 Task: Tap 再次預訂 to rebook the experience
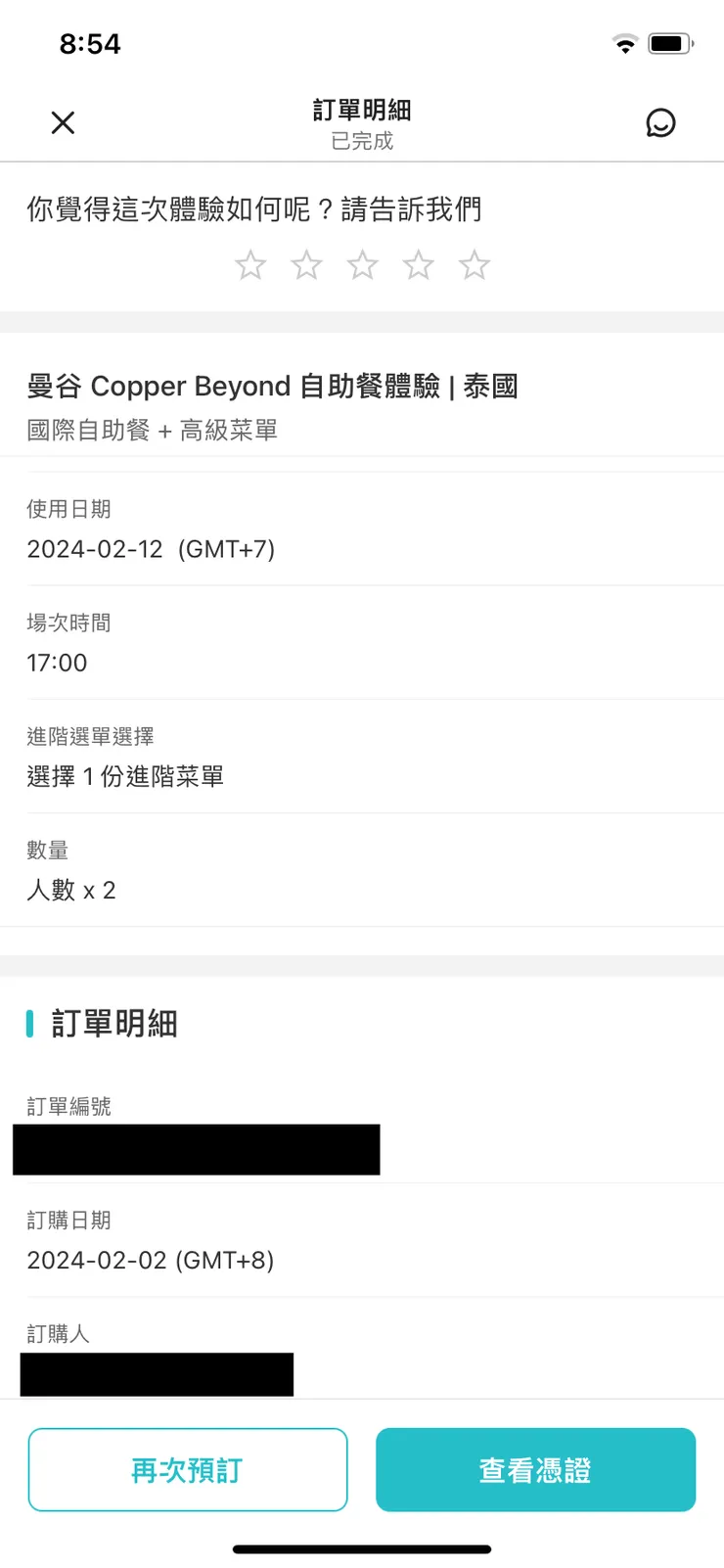click(x=188, y=1469)
